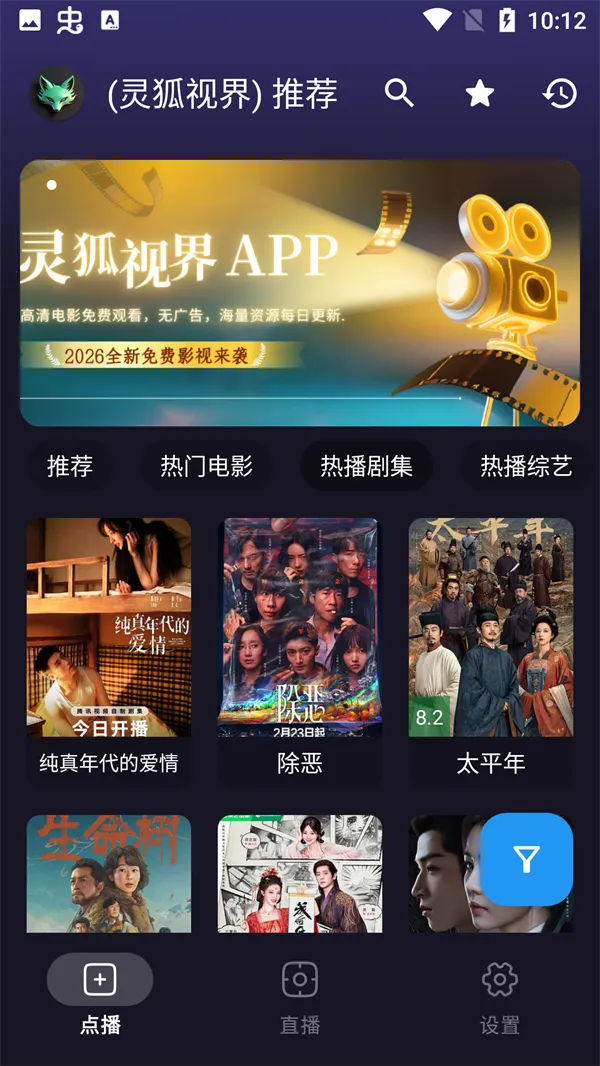Image resolution: width=600 pixels, height=1066 pixels.
Task: Switch to the 热播剧集 chip
Action: pos(366,466)
